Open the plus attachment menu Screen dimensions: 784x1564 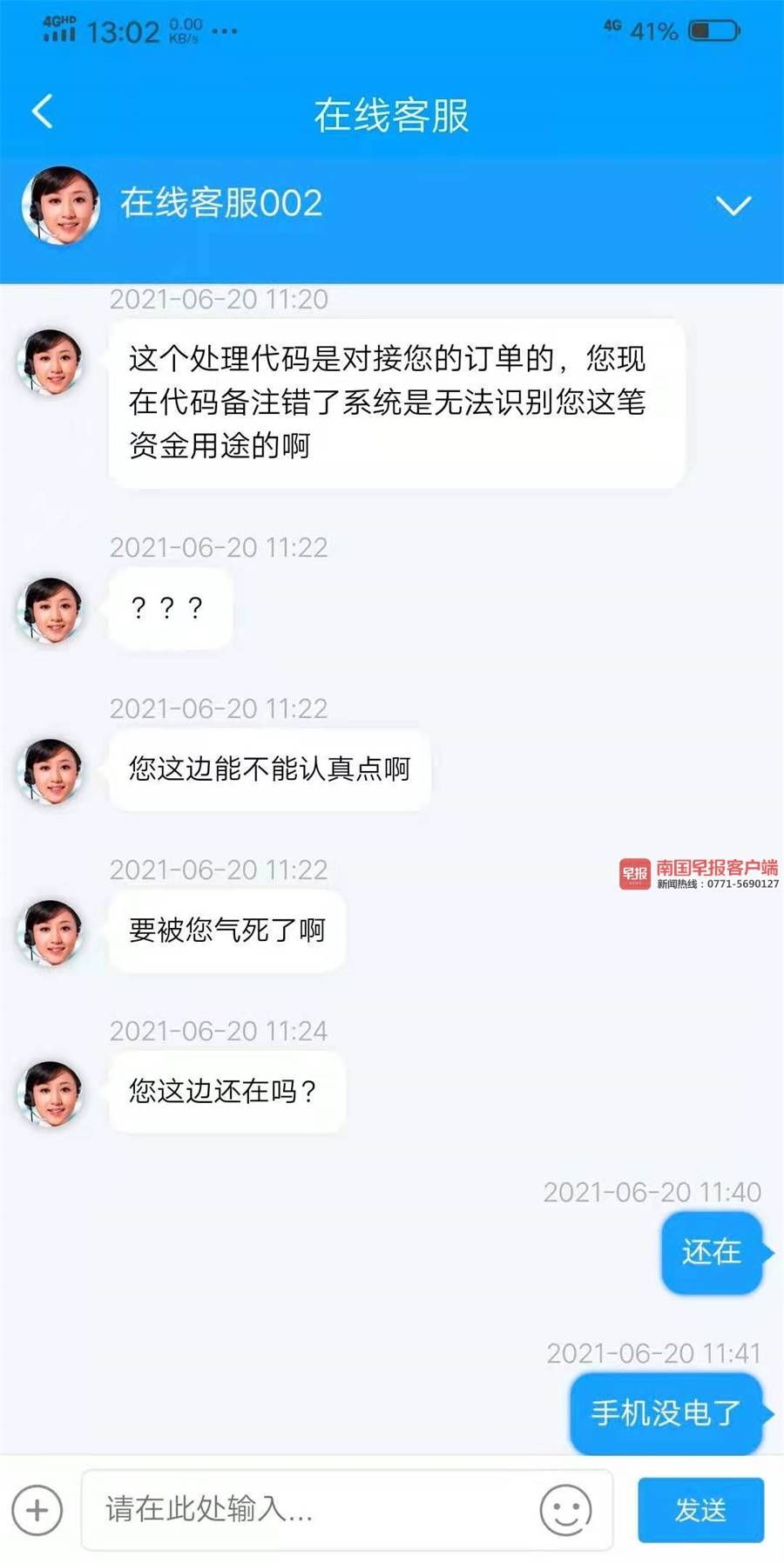(x=37, y=1510)
